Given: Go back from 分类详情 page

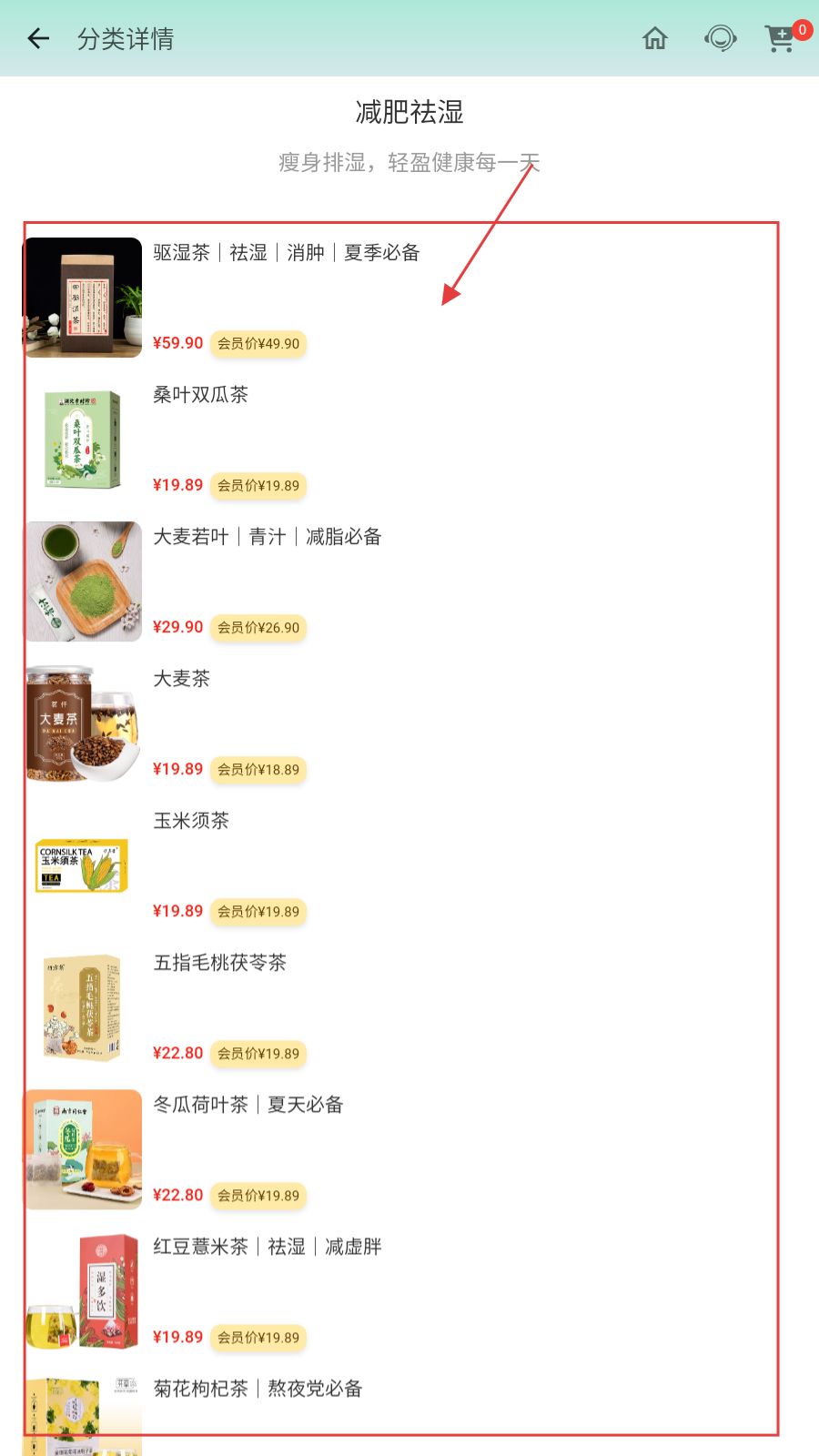Looking at the screenshot, I should 38,38.
